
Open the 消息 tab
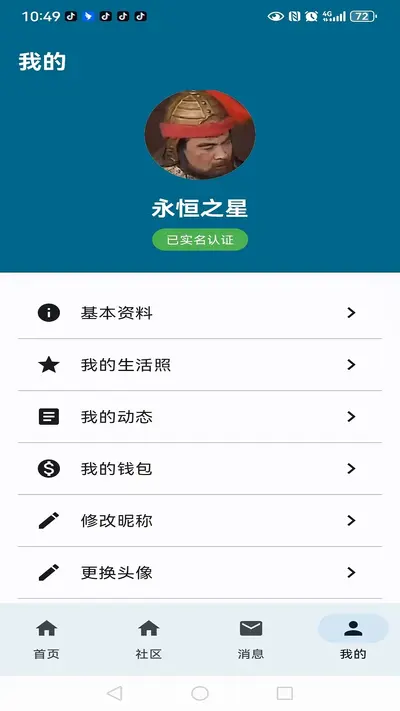click(x=251, y=639)
